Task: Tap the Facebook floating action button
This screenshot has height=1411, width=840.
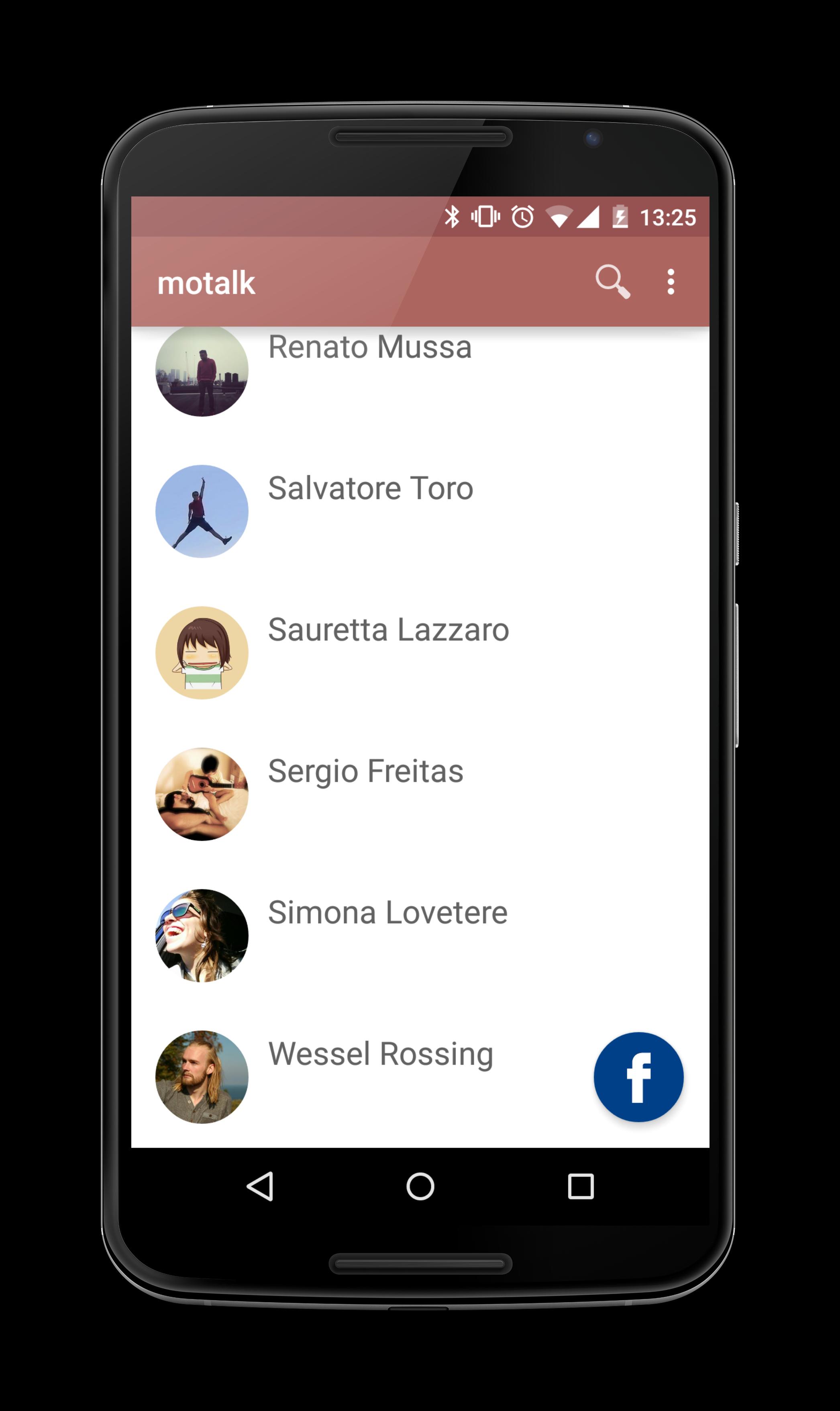Action: point(638,1077)
